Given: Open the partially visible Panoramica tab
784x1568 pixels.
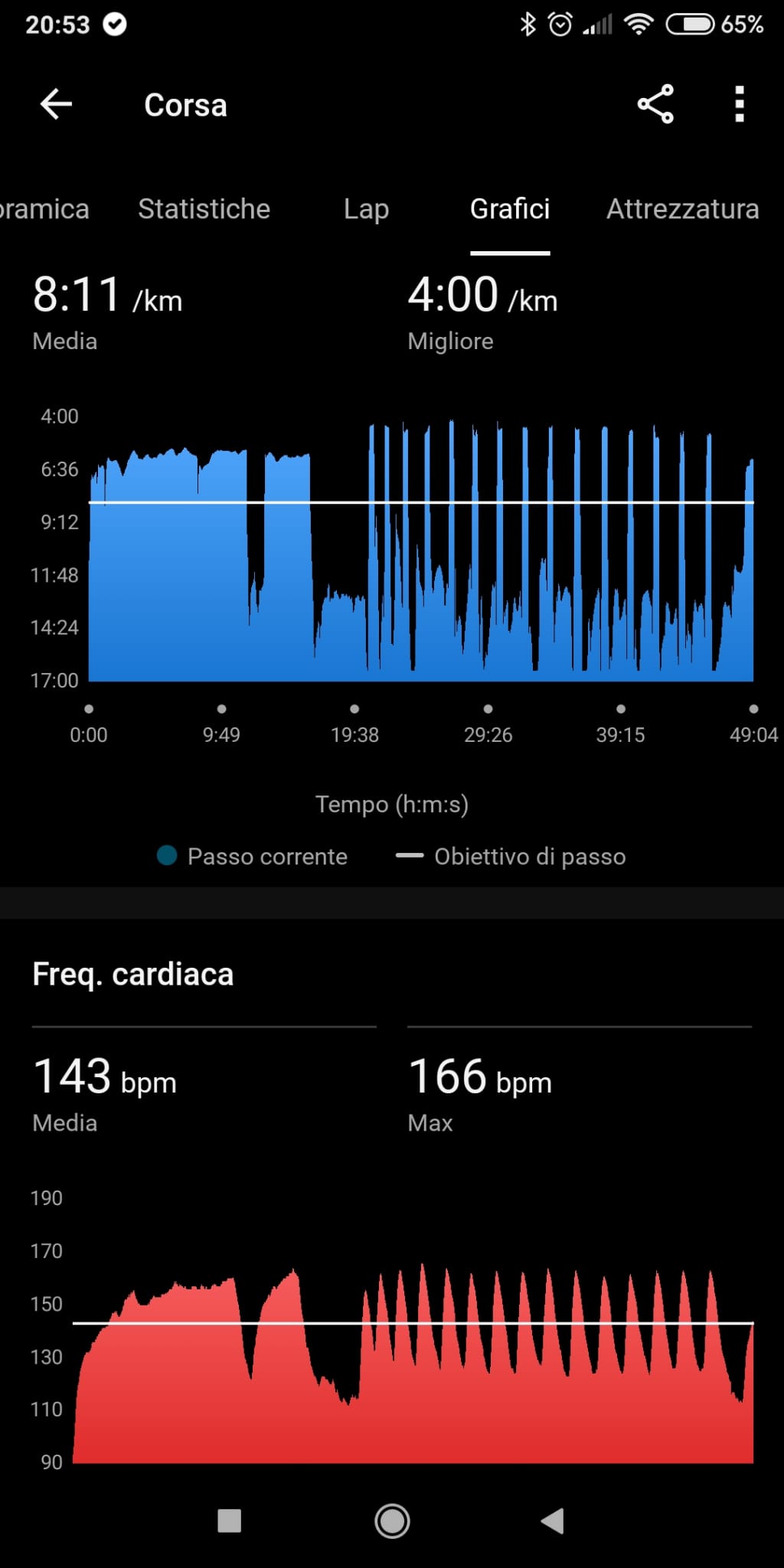Looking at the screenshot, I should tap(44, 209).
